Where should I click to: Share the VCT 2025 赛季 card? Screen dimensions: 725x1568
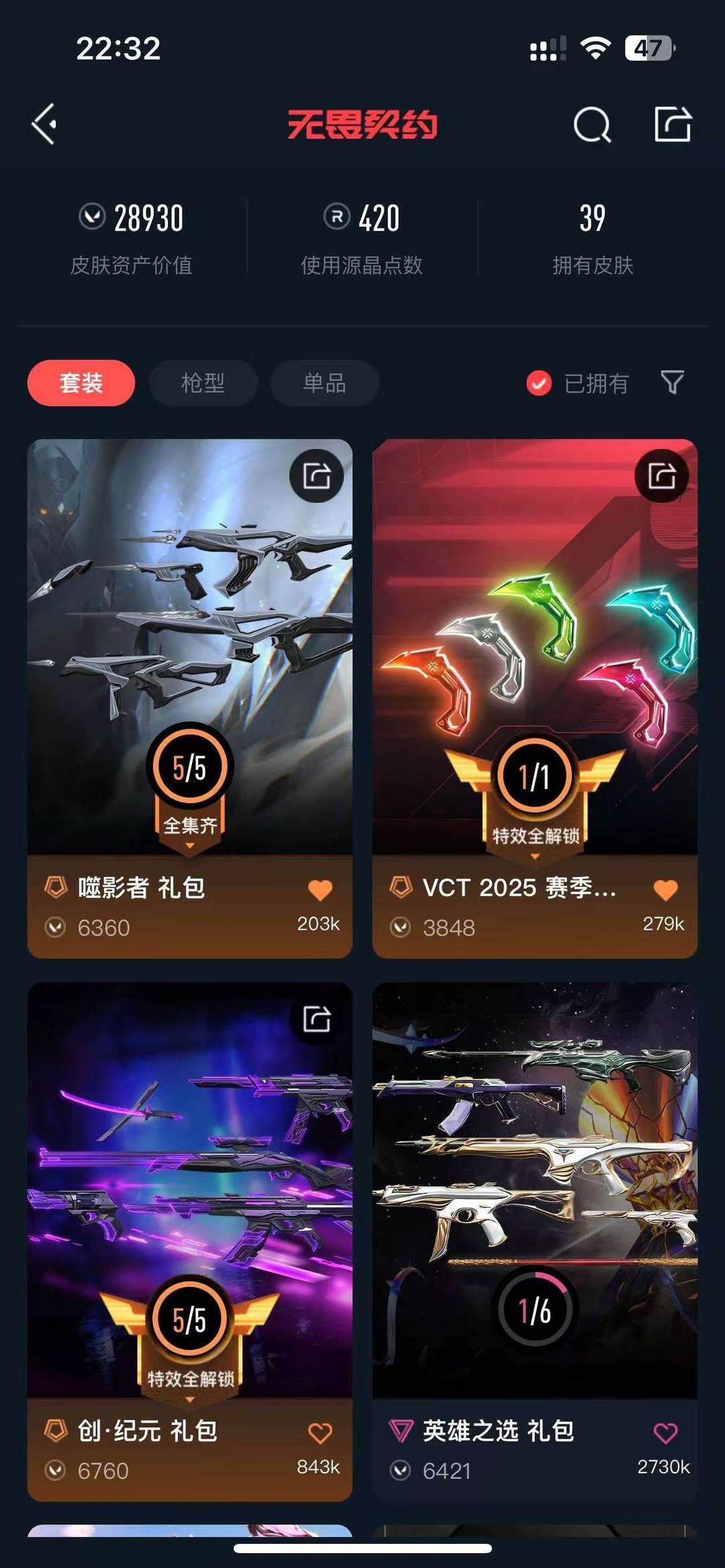pyautogui.click(x=661, y=476)
